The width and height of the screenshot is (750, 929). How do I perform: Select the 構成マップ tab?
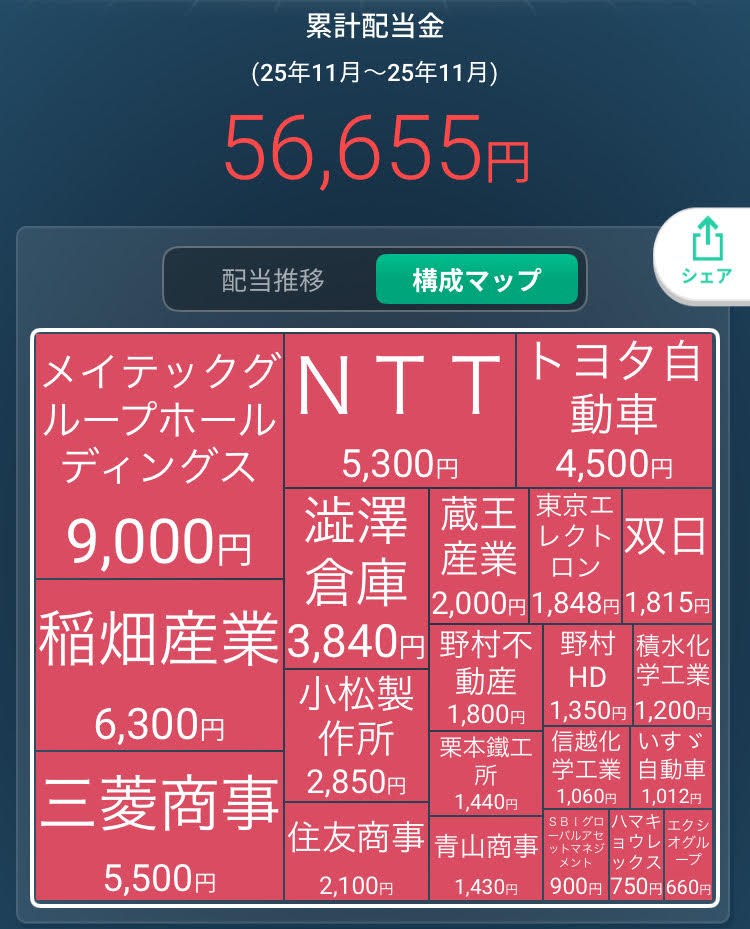pyautogui.click(x=478, y=281)
